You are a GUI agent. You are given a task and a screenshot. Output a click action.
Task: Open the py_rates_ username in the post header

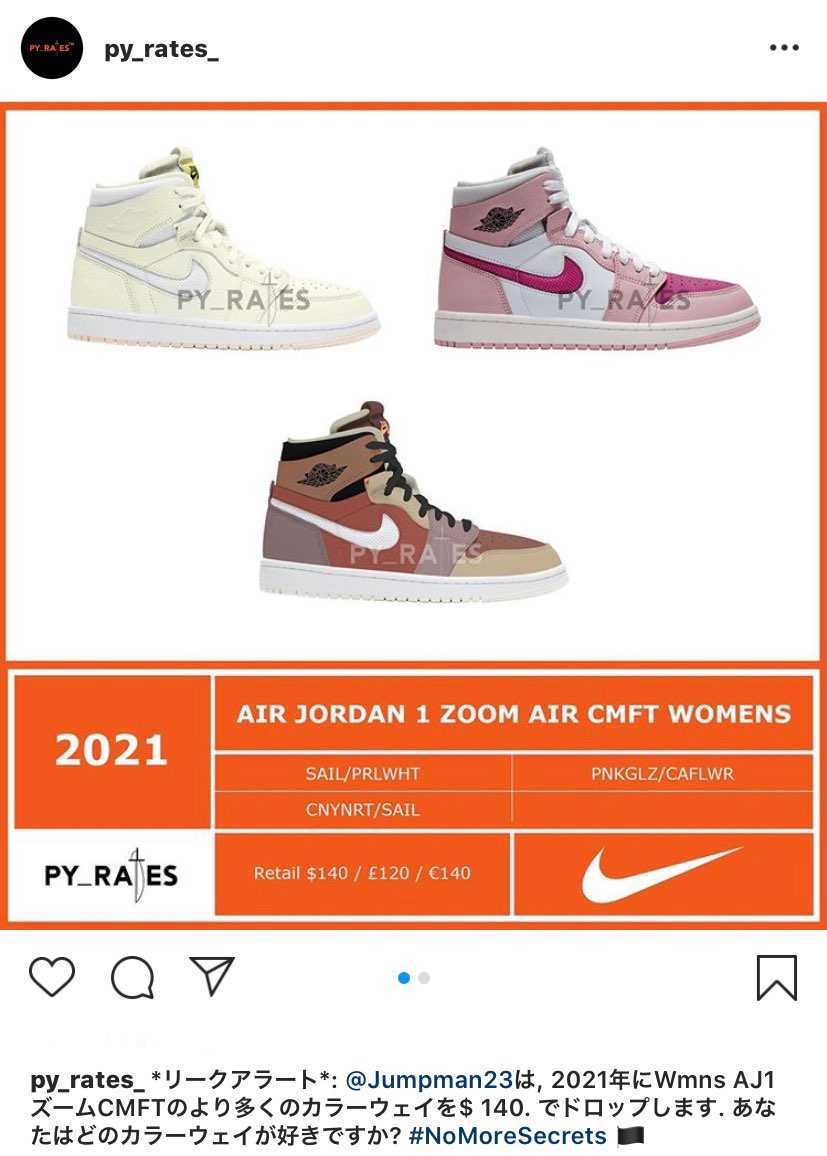tap(161, 51)
